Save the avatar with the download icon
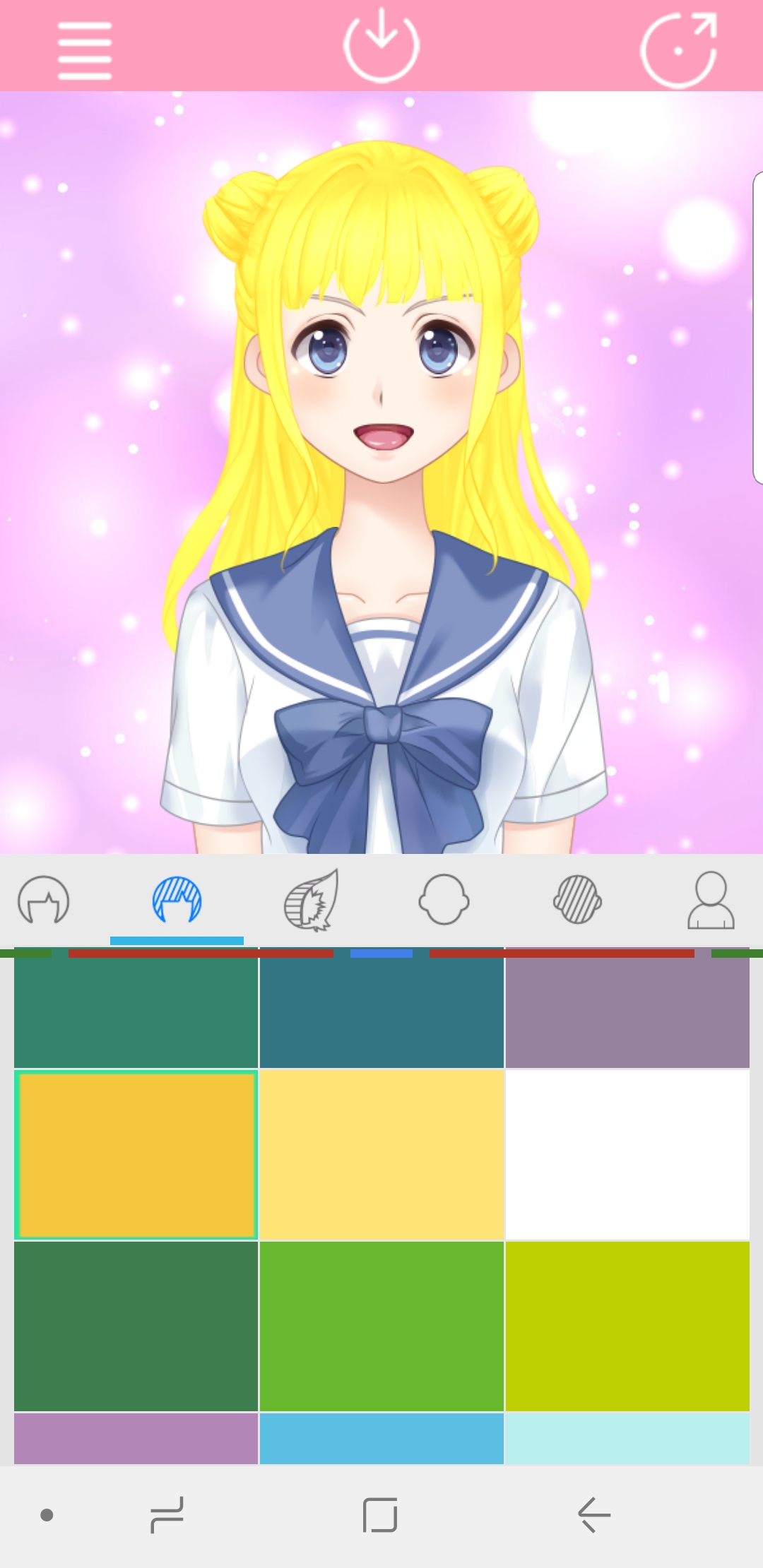This screenshot has width=763, height=1568. pyautogui.click(x=381, y=45)
